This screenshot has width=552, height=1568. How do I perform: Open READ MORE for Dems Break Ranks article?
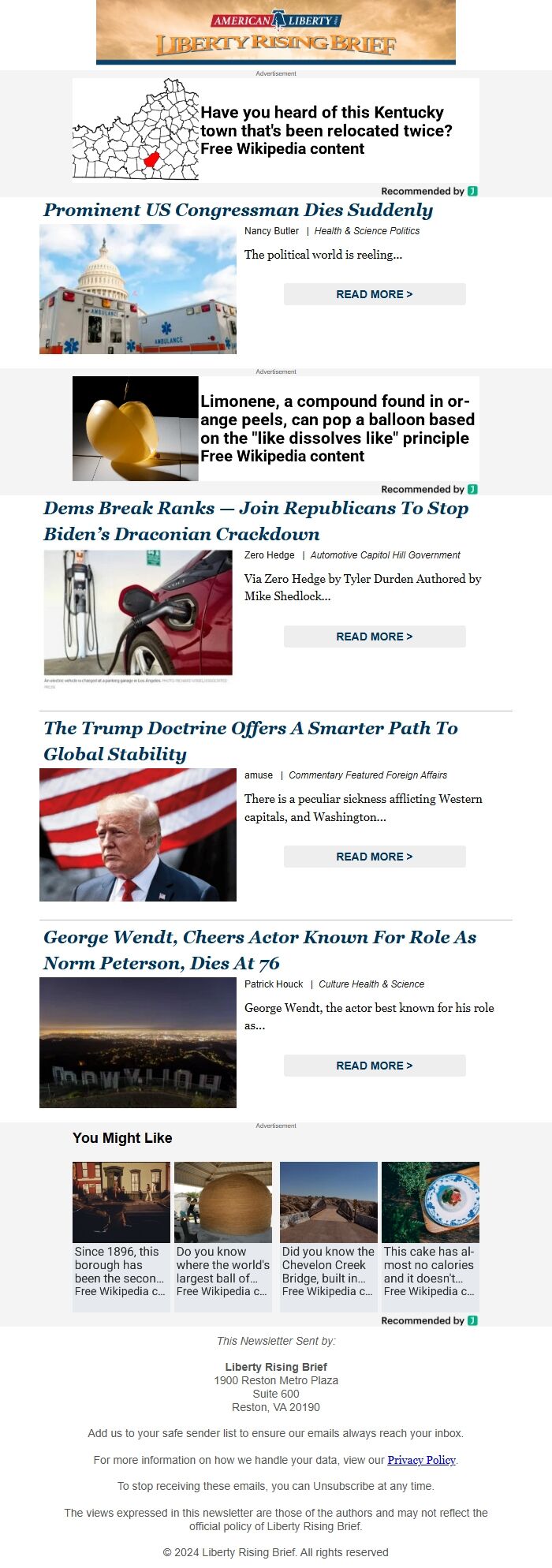click(375, 637)
